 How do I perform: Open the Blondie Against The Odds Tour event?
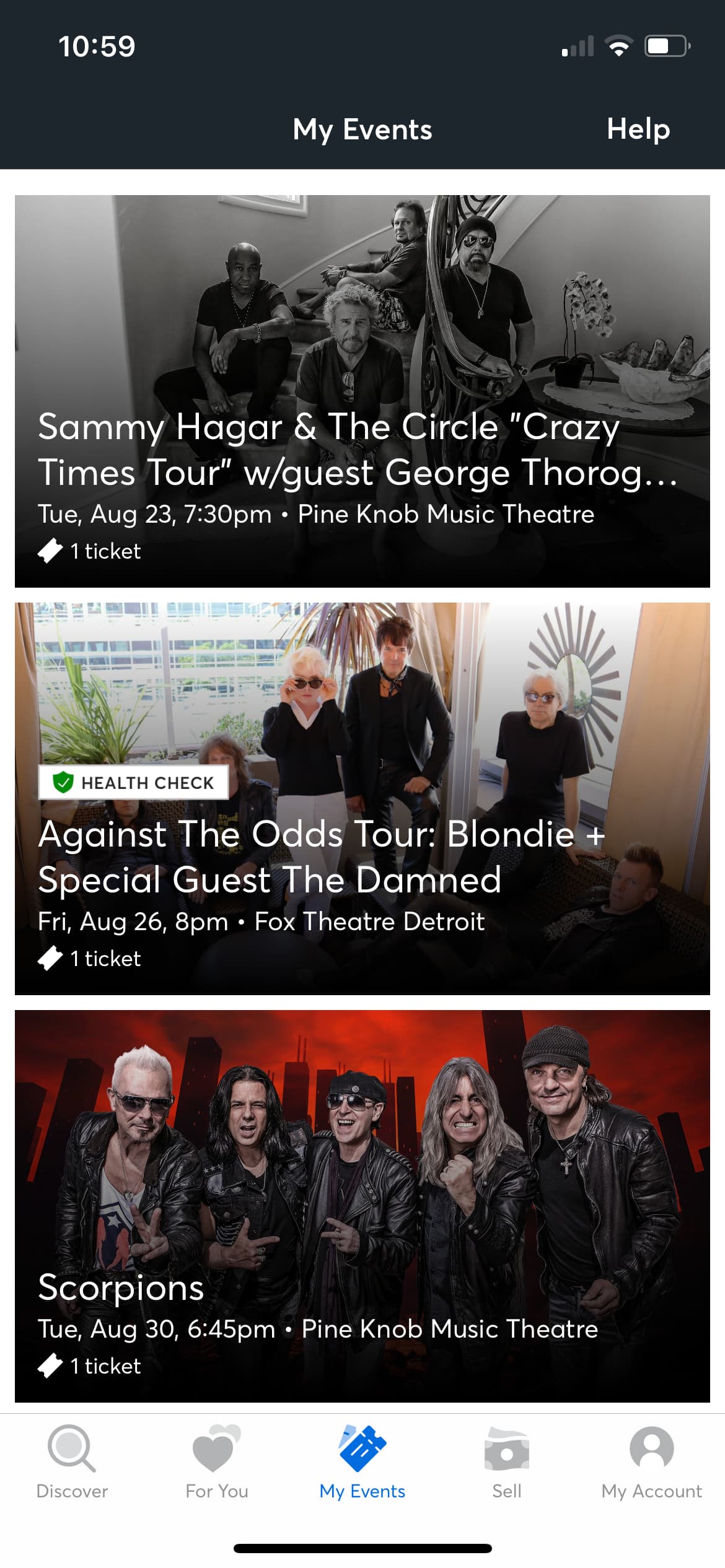point(362,799)
